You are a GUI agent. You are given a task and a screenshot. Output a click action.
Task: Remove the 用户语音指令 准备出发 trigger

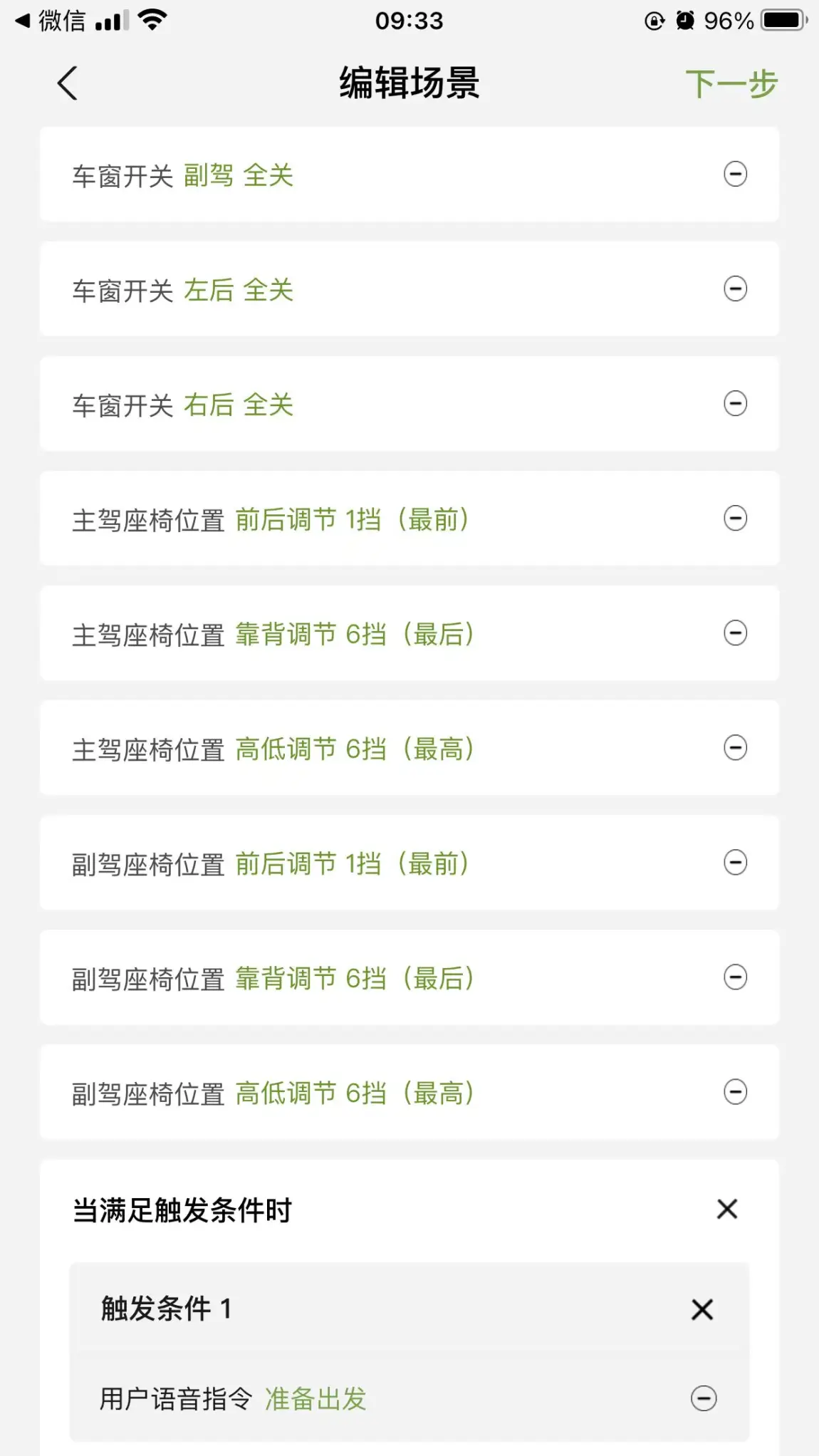tap(704, 1398)
